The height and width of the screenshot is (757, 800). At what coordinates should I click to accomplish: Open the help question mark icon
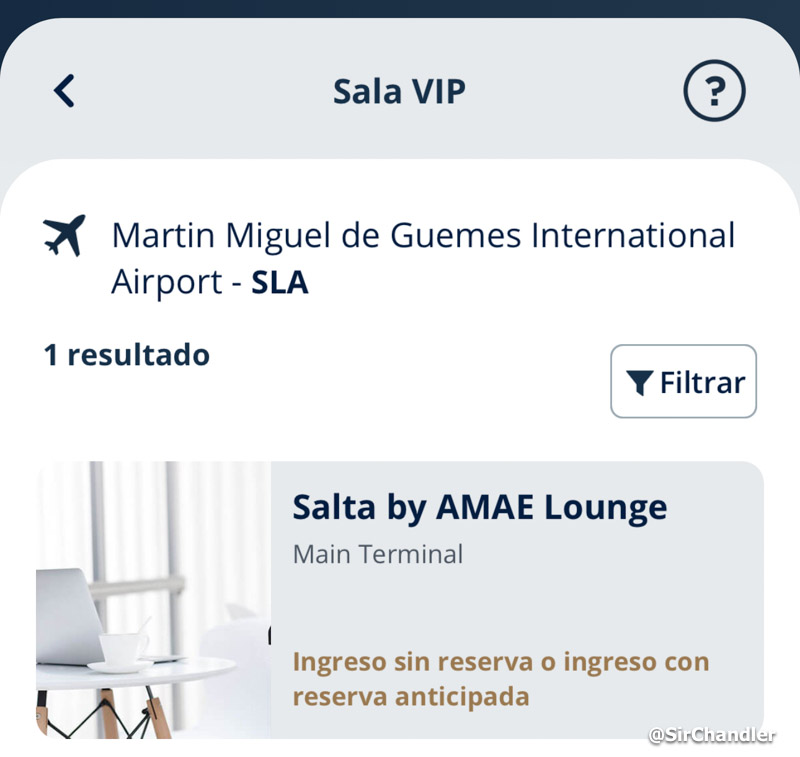(x=714, y=92)
